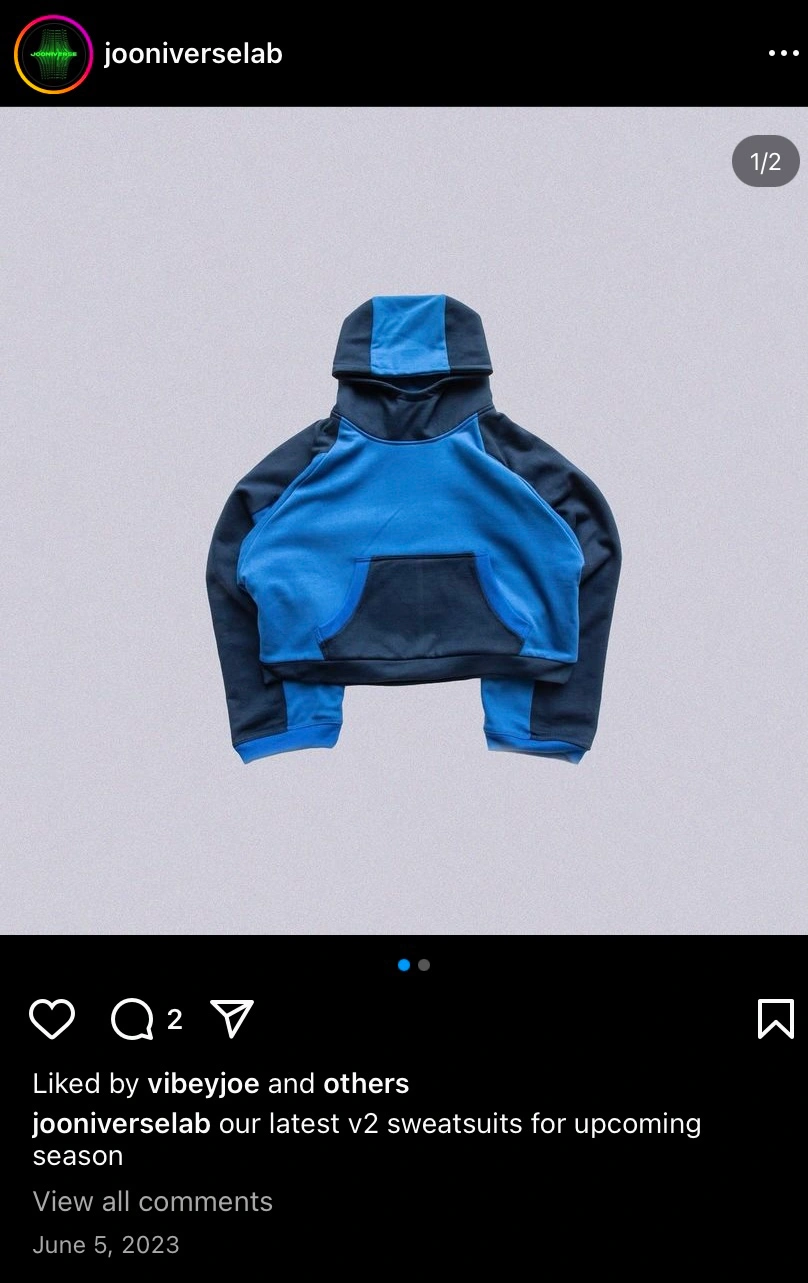The height and width of the screenshot is (1283, 808).
Task: See the others who liked this post
Action: click(x=365, y=1084)
